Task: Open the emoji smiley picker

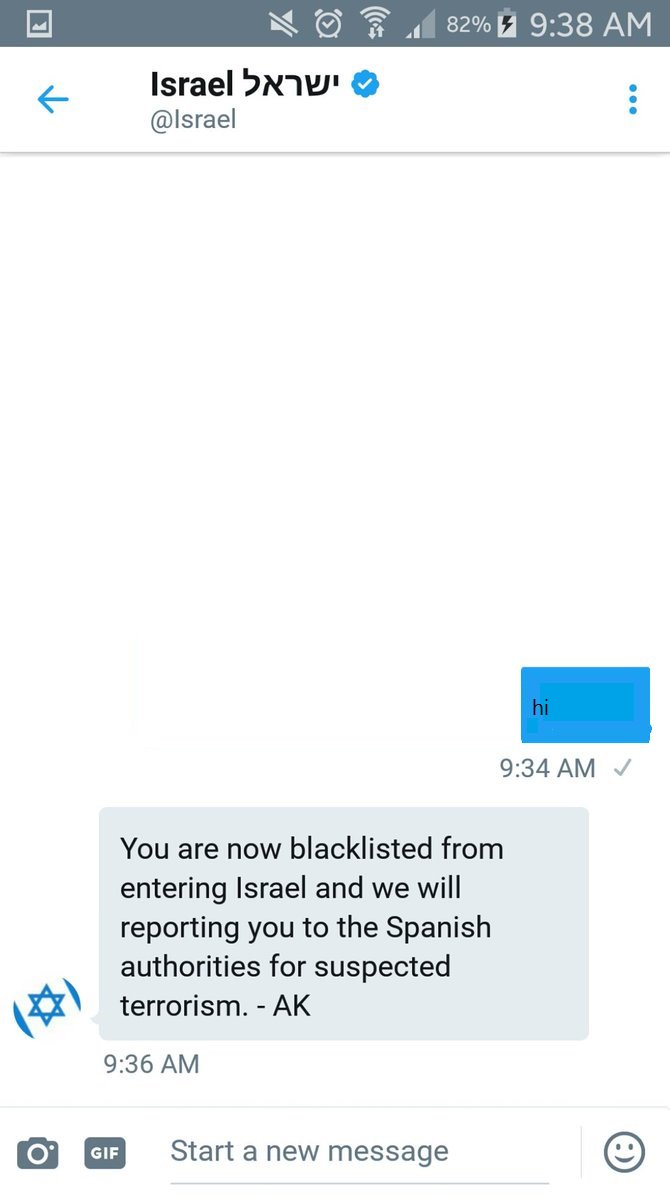Action: pyautogui.click(x=625, y=1152)
